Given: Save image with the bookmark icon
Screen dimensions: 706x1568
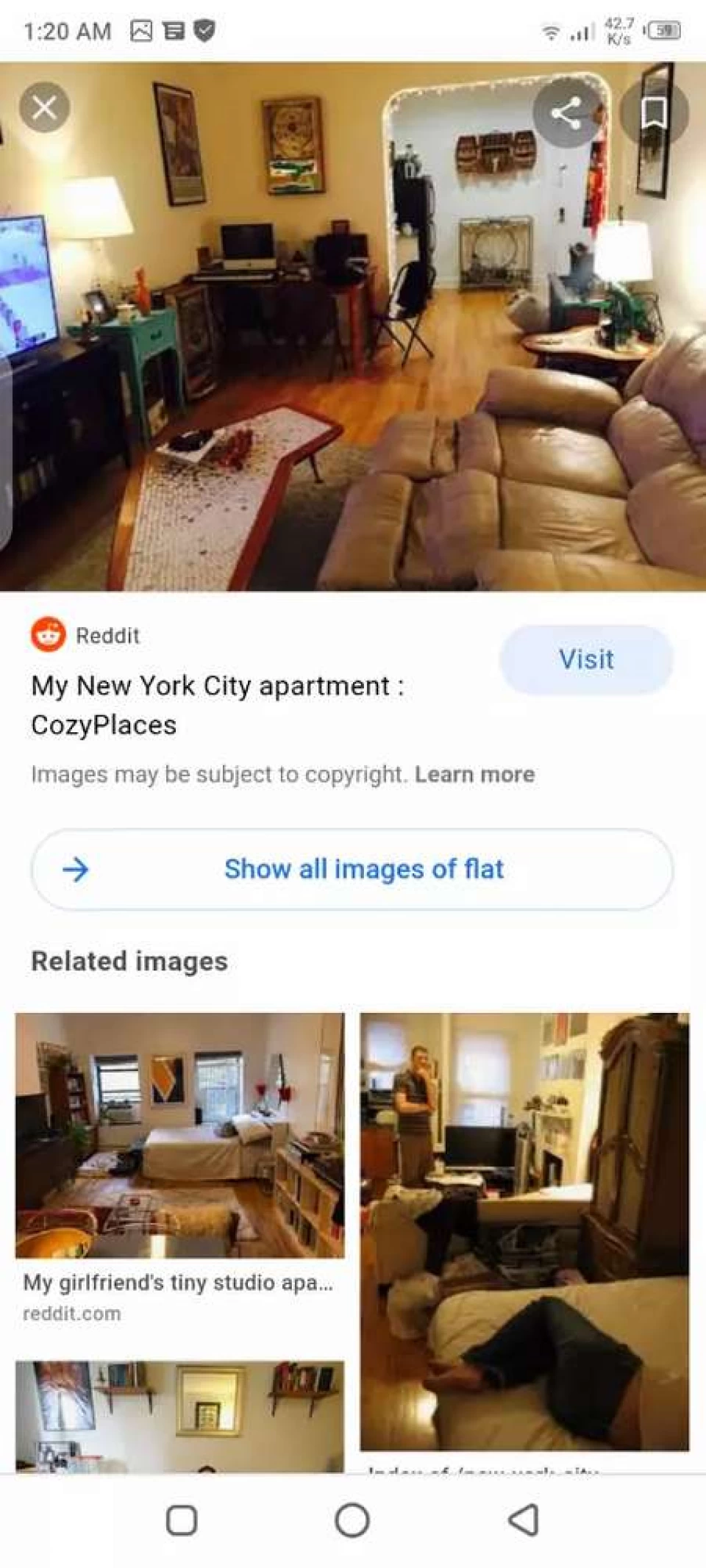Looking at the screenshot, I should pos(653,113).
